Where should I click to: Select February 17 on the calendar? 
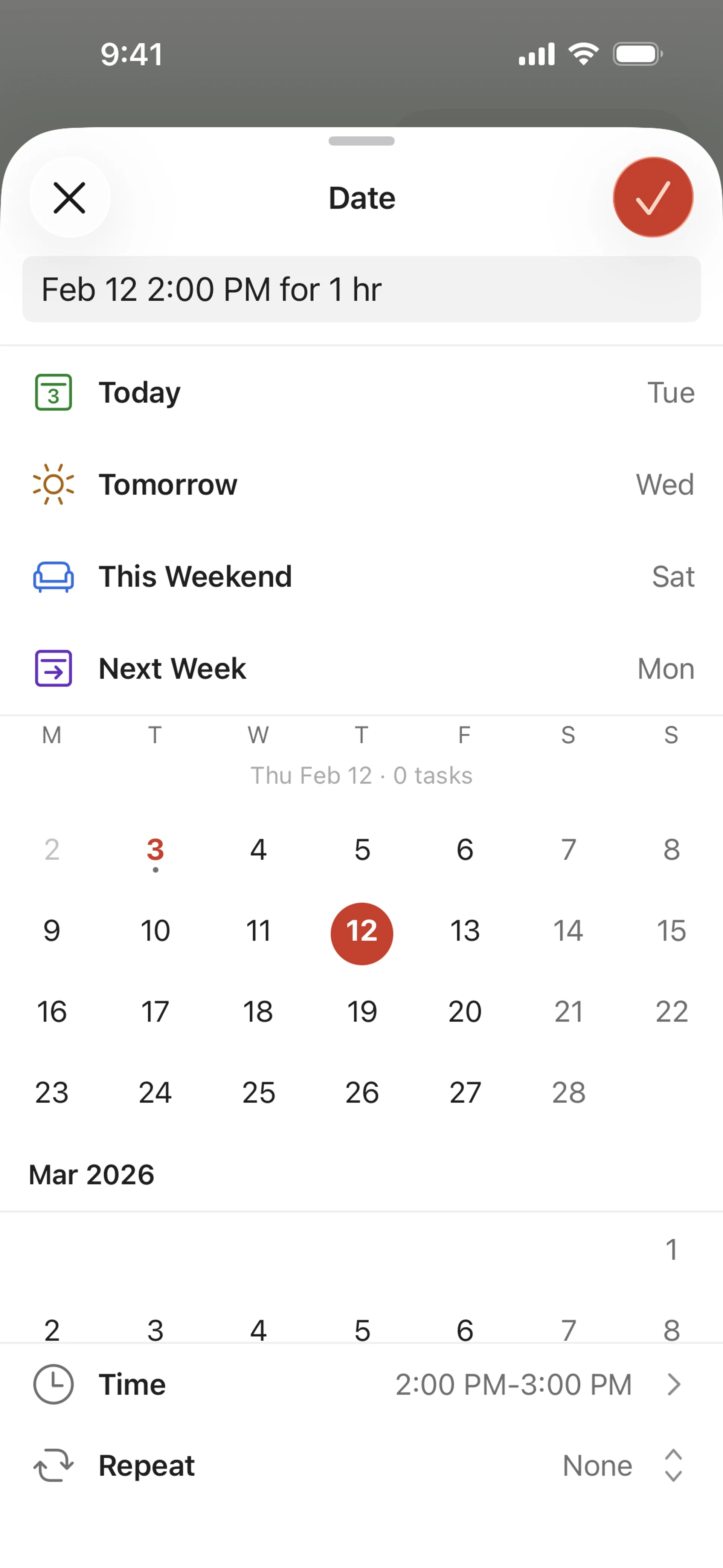pos(155,1012)
